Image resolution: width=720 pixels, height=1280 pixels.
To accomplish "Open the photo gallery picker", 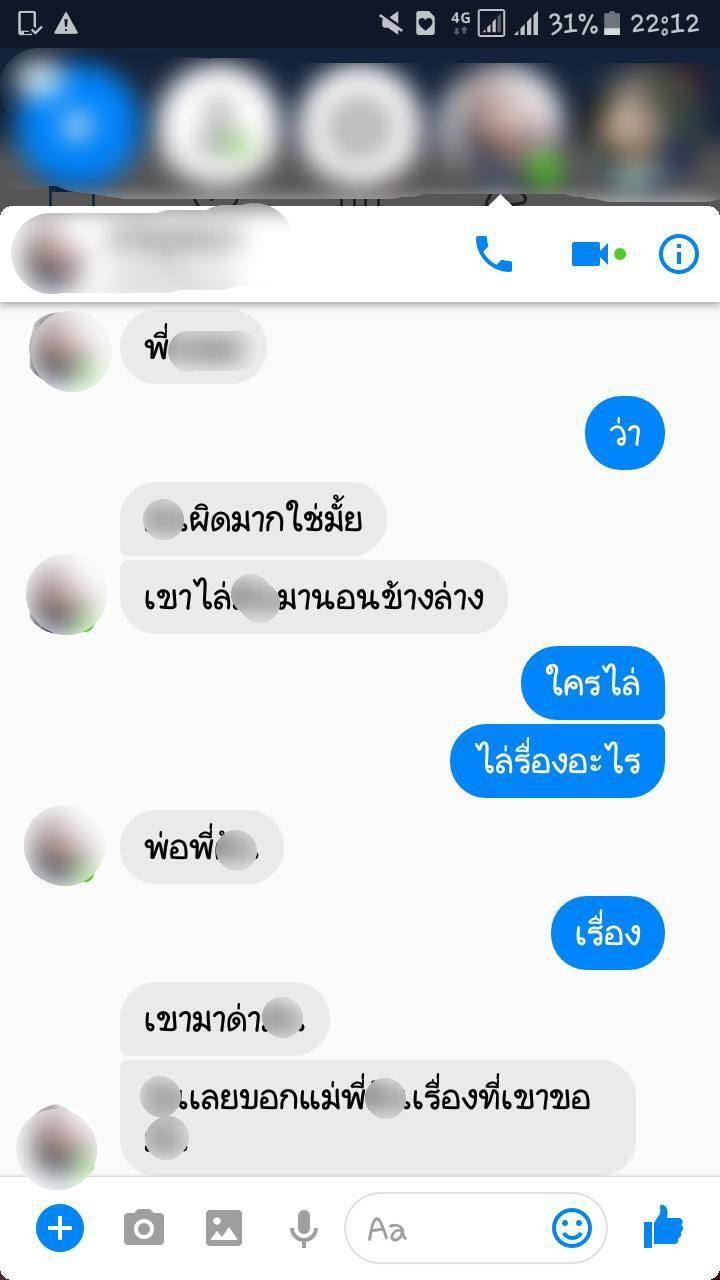I will [x=224, y=1227].
